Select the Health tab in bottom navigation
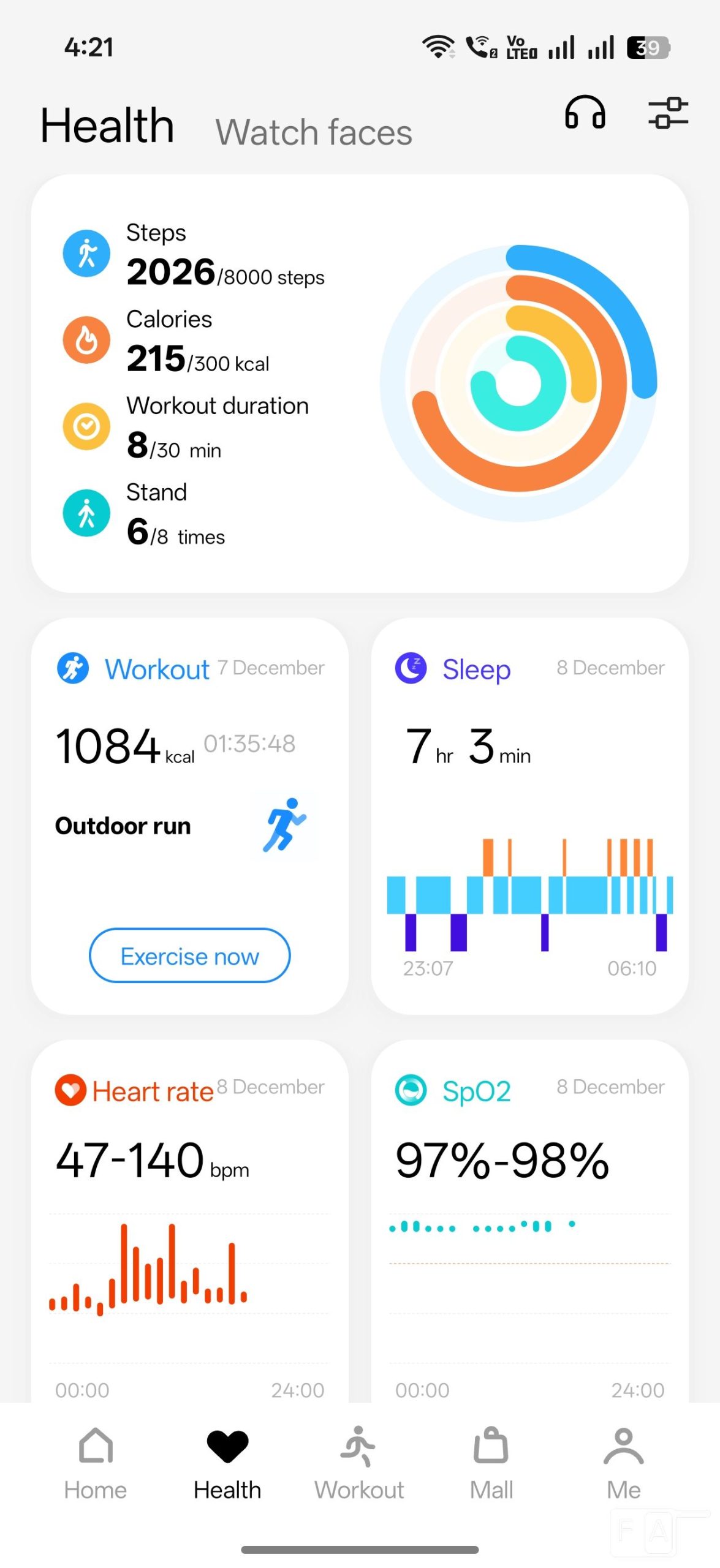The image size is (720, 1568). [x=227, y=1463]
